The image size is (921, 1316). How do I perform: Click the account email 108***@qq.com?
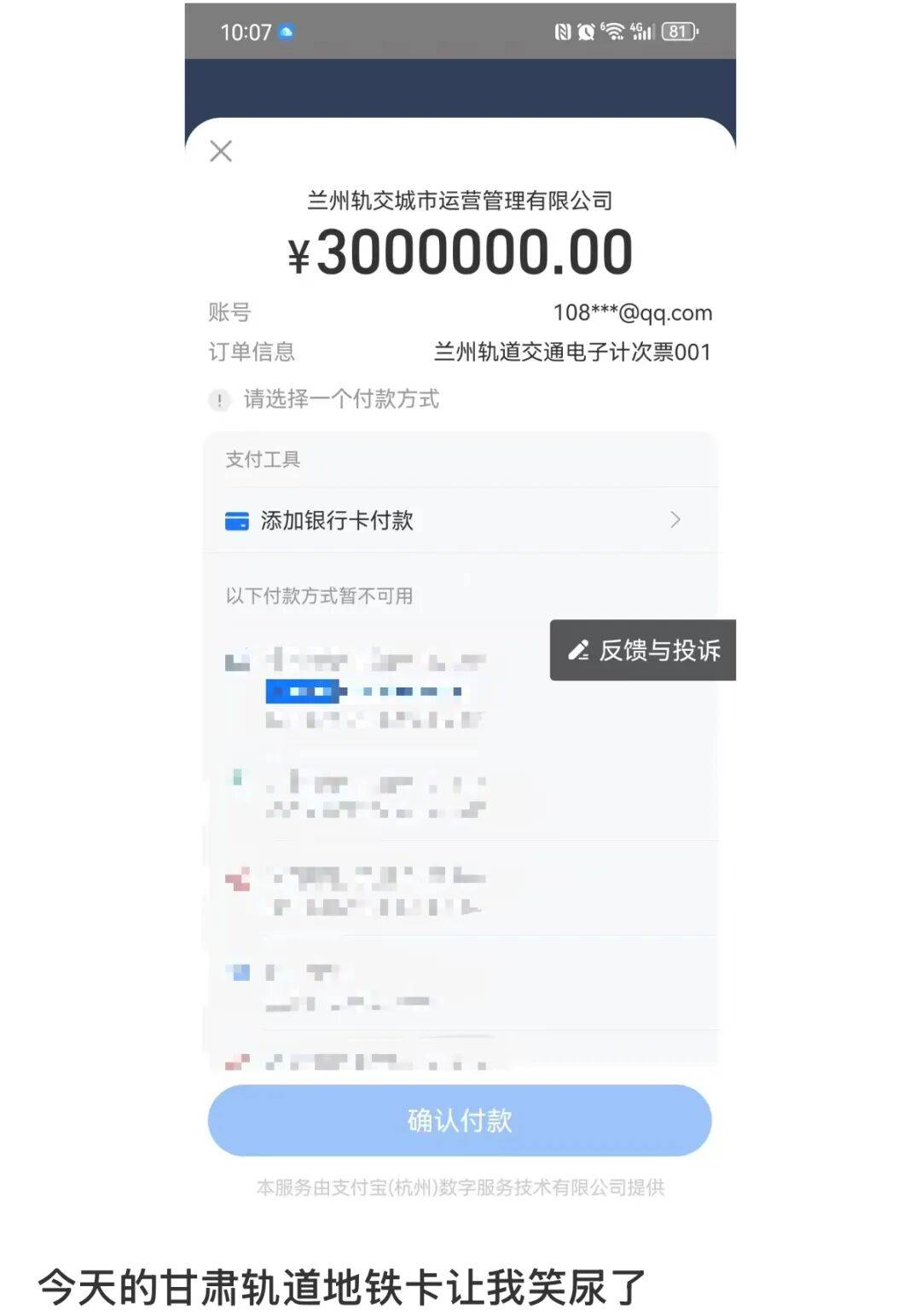tap(633, 312)
